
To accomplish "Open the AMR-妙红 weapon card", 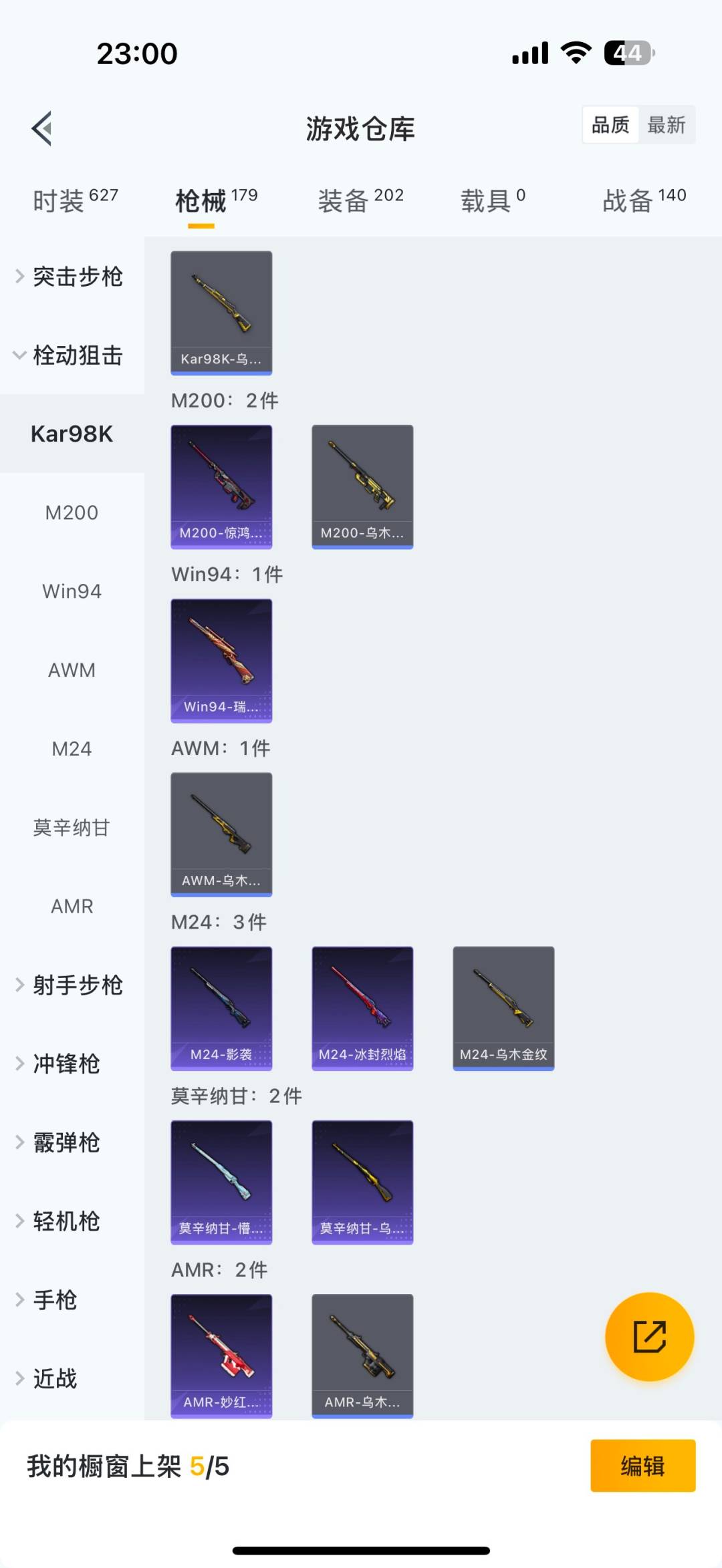I will [221, 1356].
